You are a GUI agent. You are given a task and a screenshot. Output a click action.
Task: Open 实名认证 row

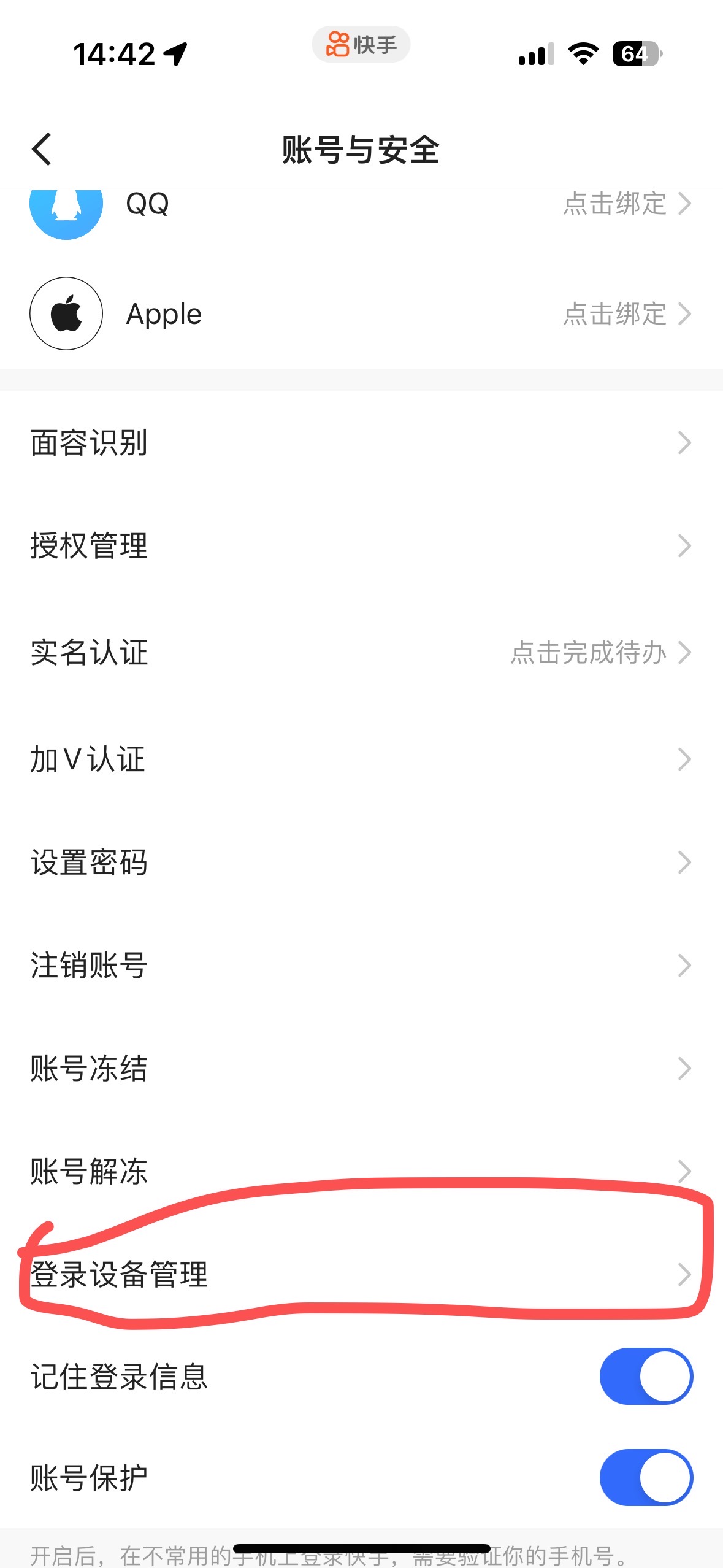pos(361,652)
